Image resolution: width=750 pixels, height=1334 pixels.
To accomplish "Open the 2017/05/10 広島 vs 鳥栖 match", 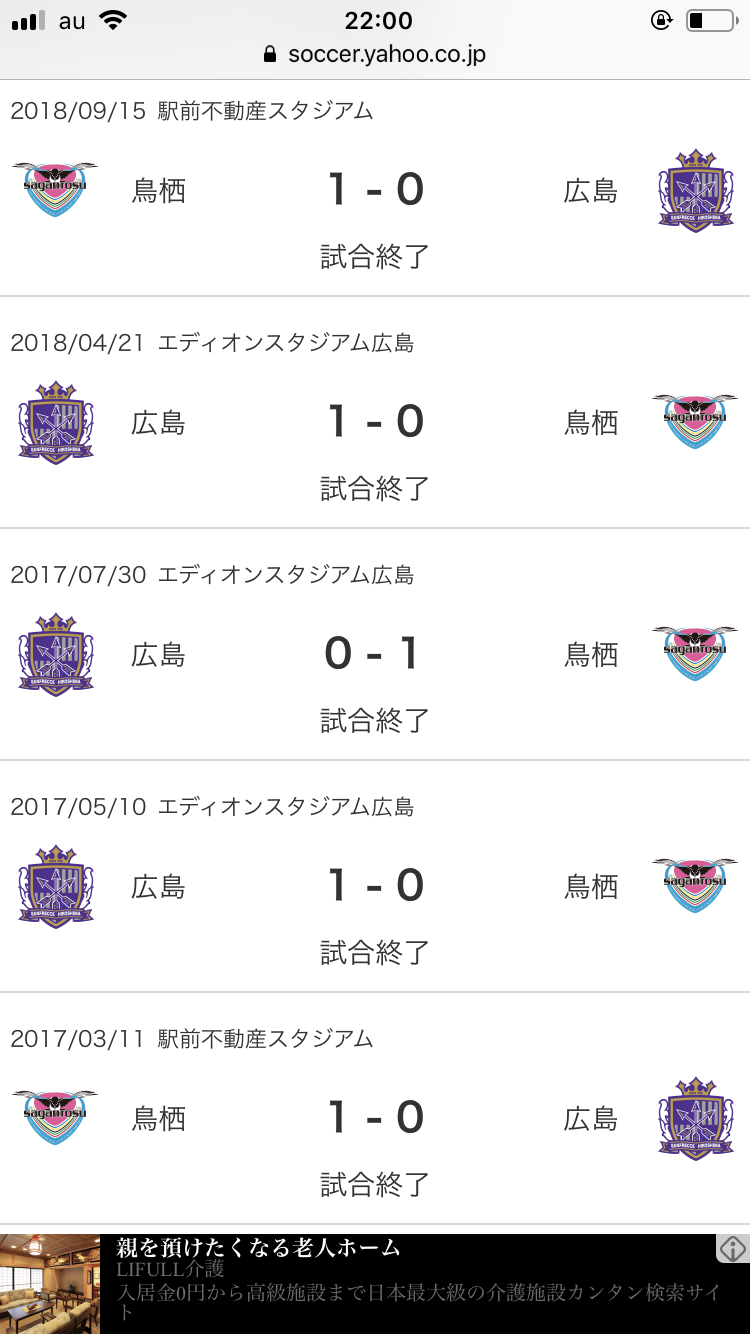I will click(x=375, y=886).
